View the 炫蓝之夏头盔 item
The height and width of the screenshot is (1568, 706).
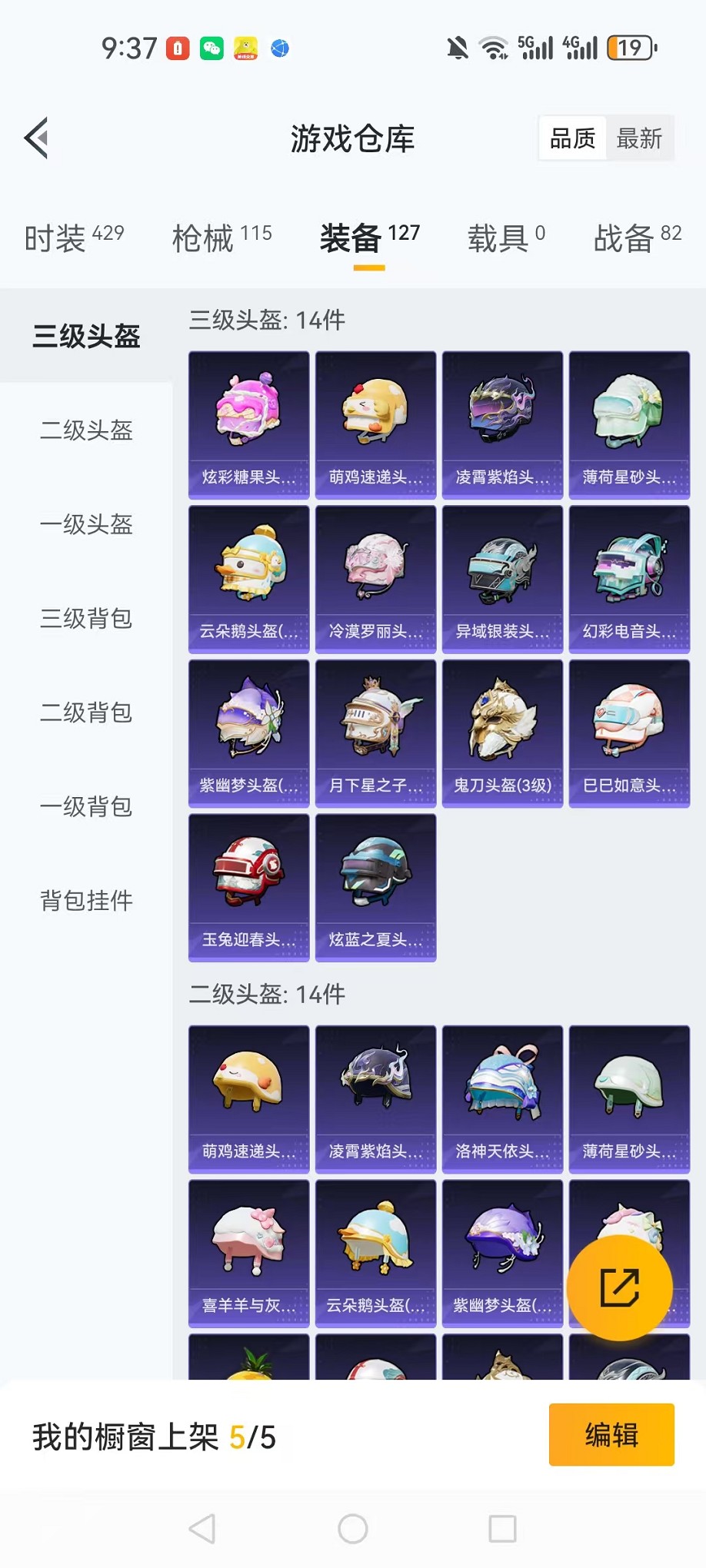(375, 885)
